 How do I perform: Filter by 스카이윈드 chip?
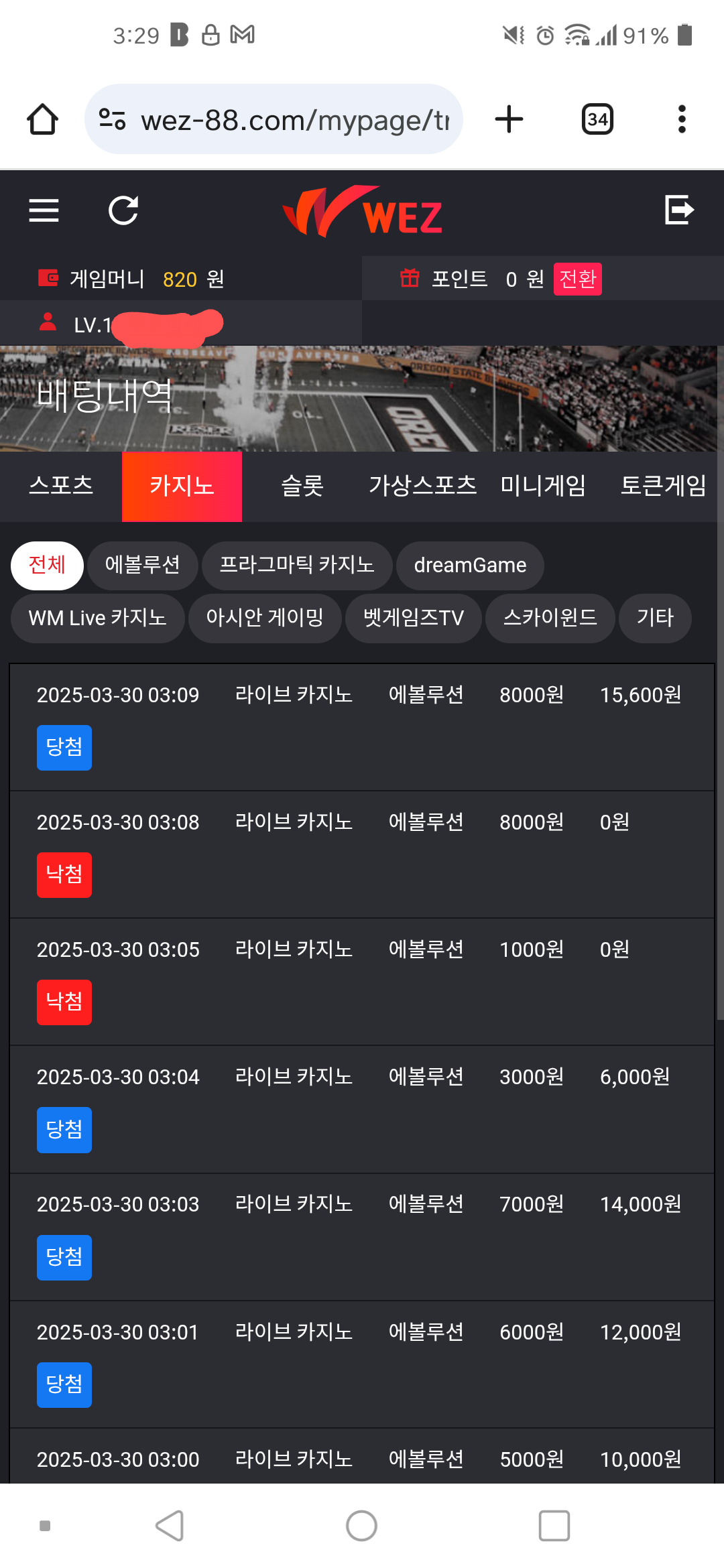click(550, 618)
